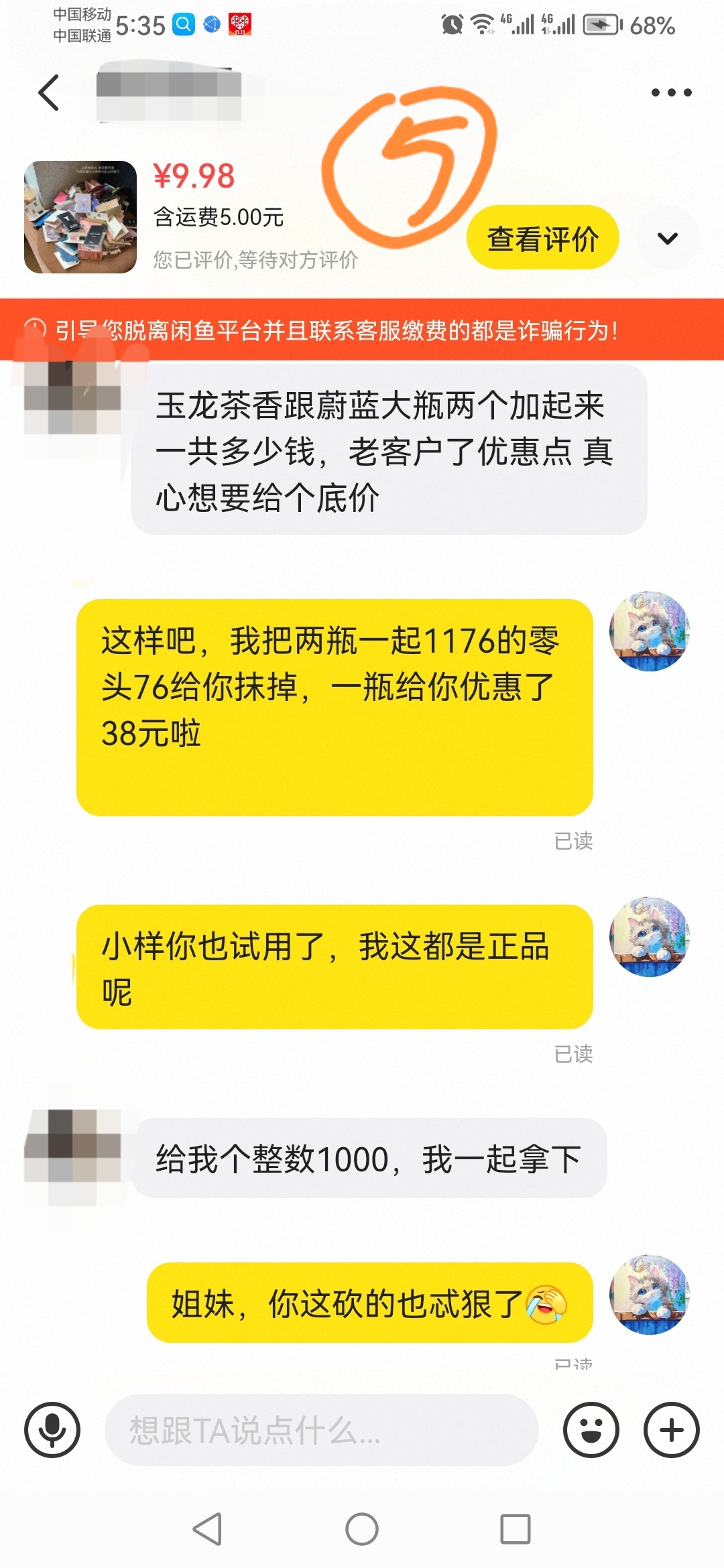Tap the ¥9.98 price on the order card
The height and width of the screenshot is (1568, 724).
tap(194, 176)
